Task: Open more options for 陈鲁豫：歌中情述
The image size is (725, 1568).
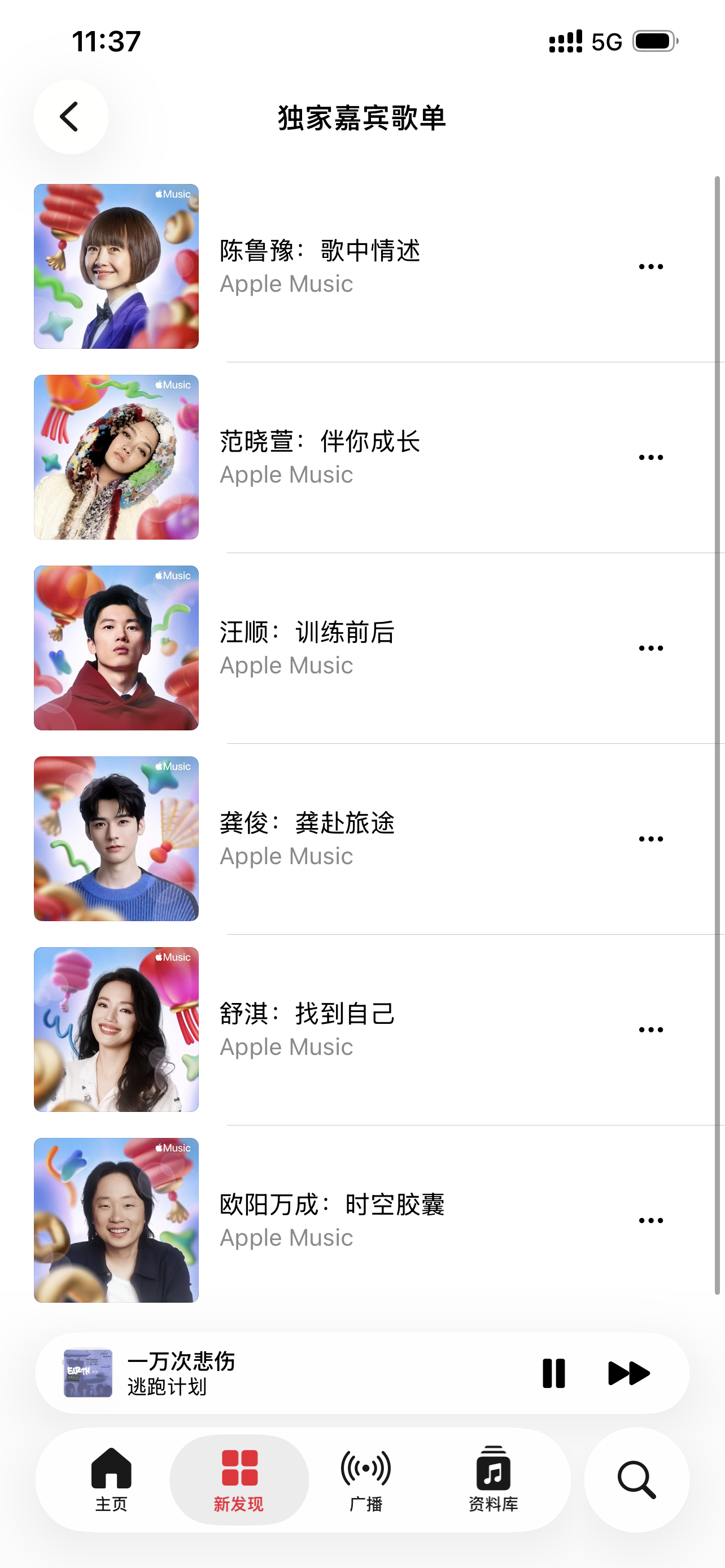Action: pyautogui.click(x=650, y=266)
